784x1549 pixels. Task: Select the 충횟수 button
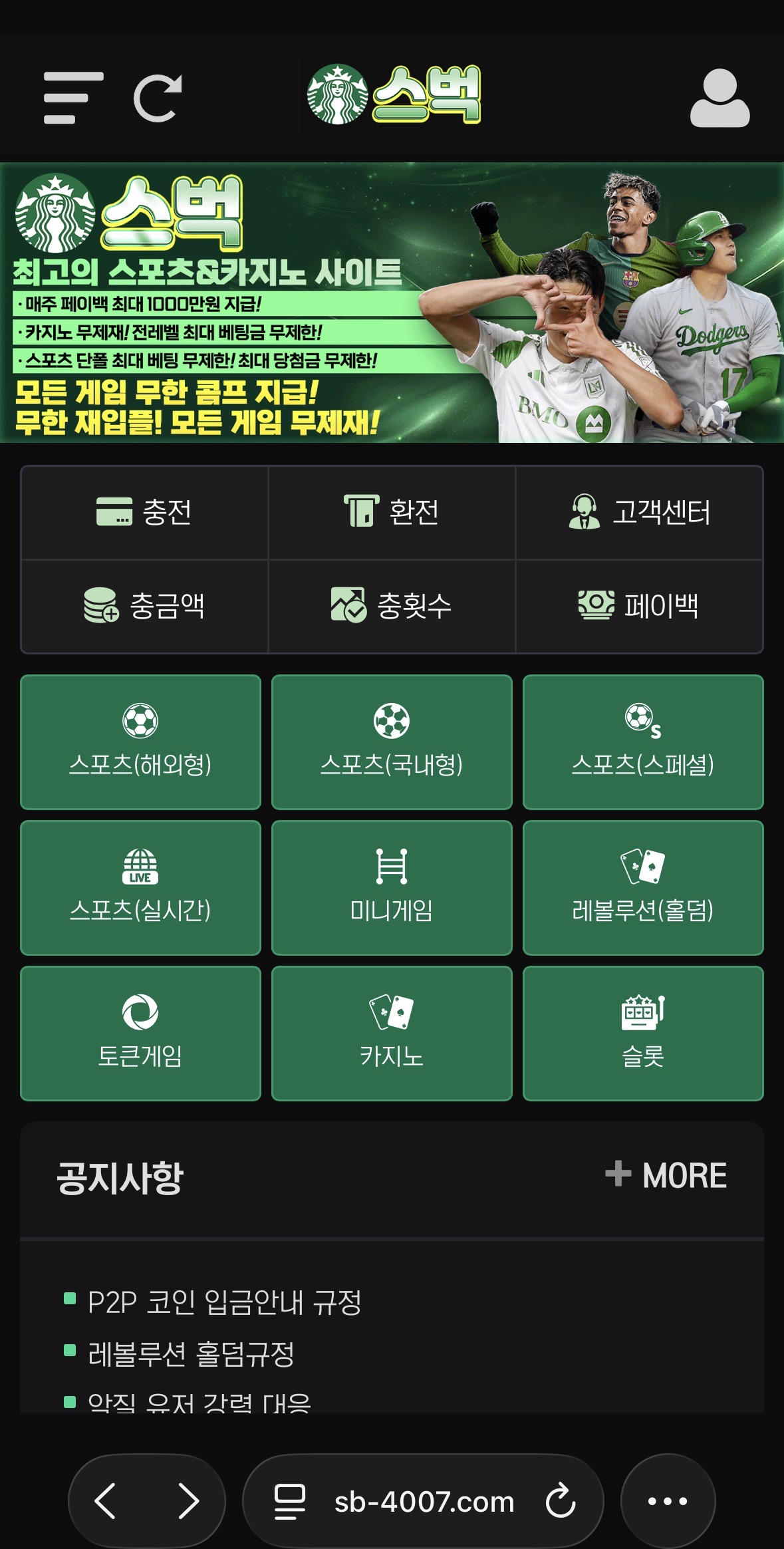[392, 606]
